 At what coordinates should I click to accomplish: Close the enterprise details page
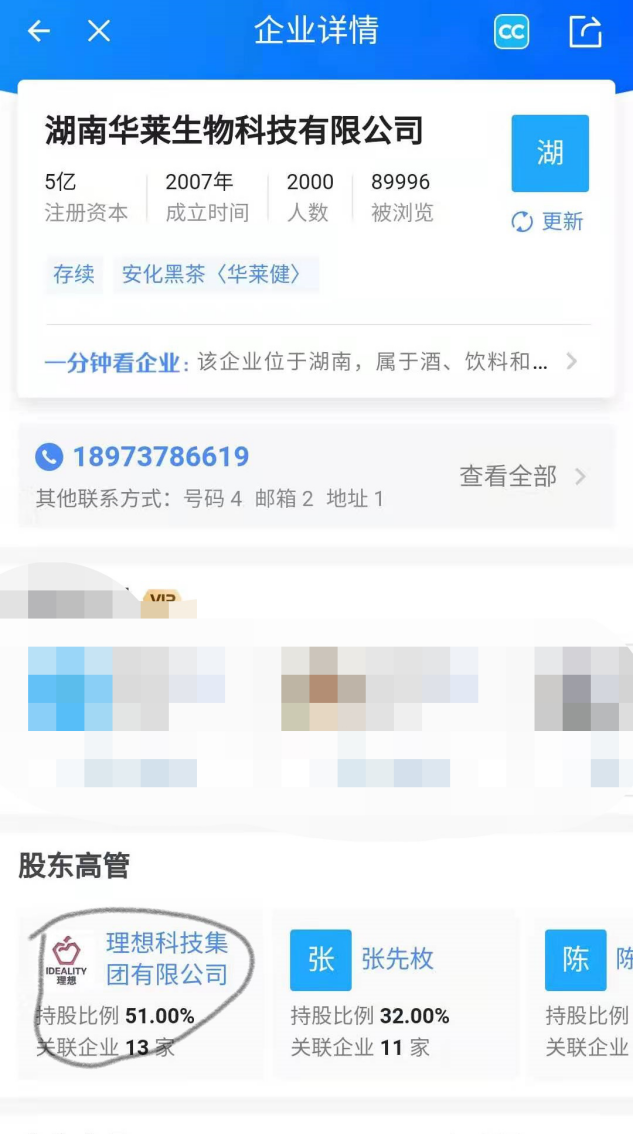pyautogui.click(x=98, y=31)
